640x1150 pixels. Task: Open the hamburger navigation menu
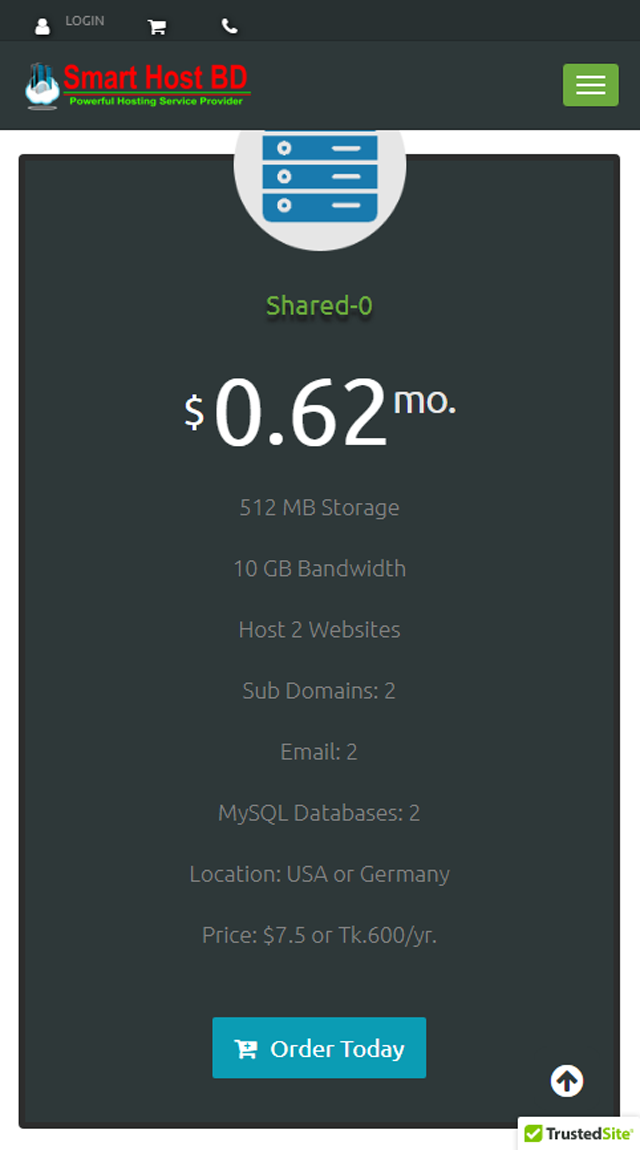click(590, 85)
